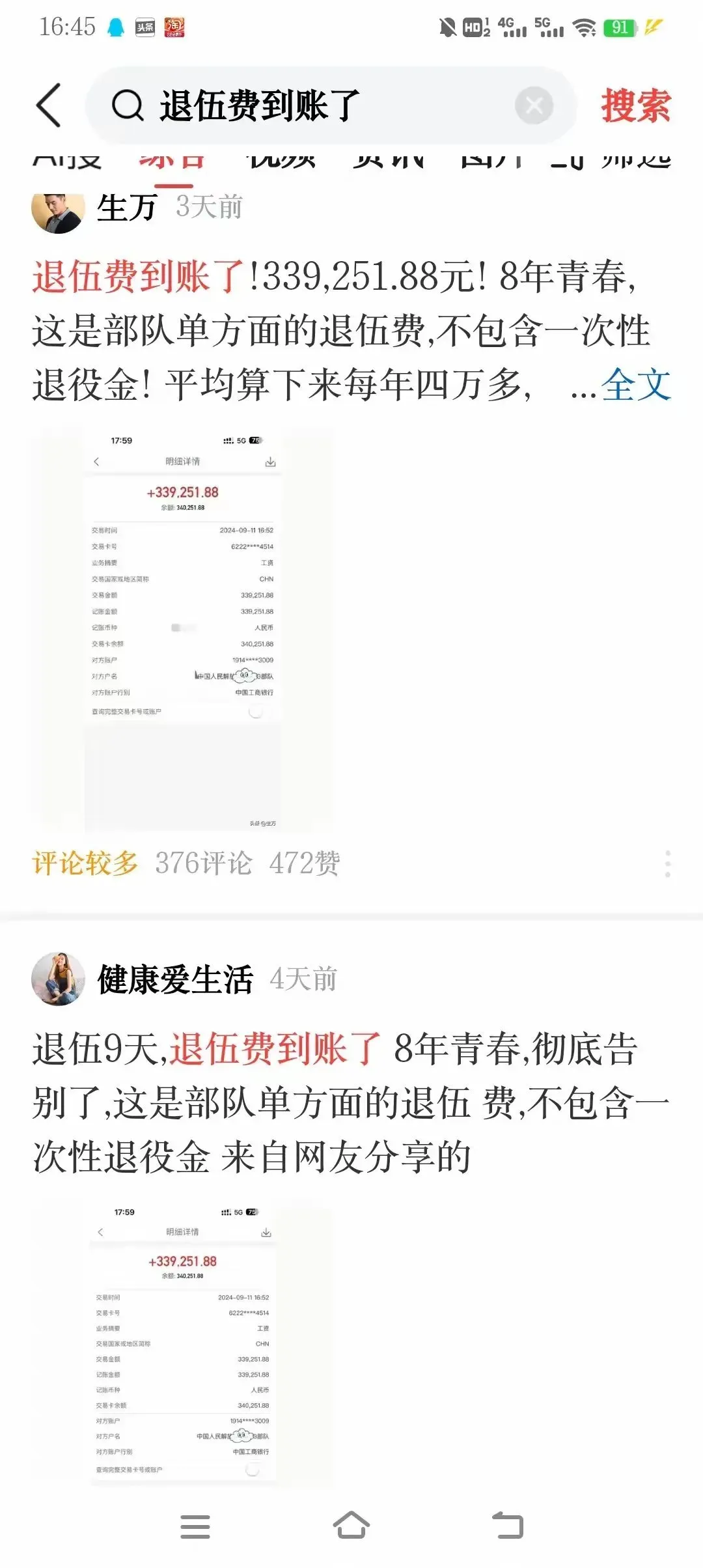Open the system recent apps menu
The image size is (703, 1568).
coord(195,1526)
